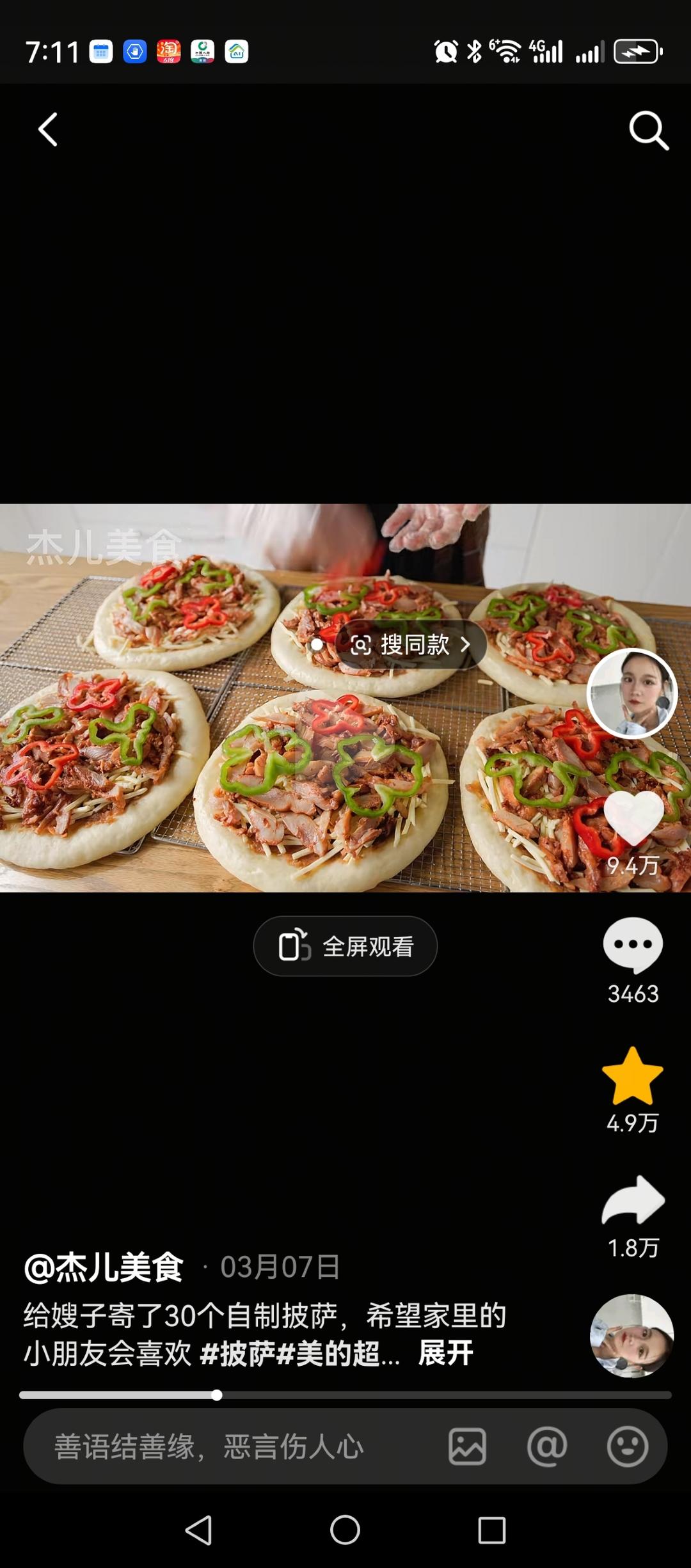Like the video with the heart icon
Image resolution: width=691 pixels, height=1568 pixels.
pyautogui.click(x=633, y=819)
